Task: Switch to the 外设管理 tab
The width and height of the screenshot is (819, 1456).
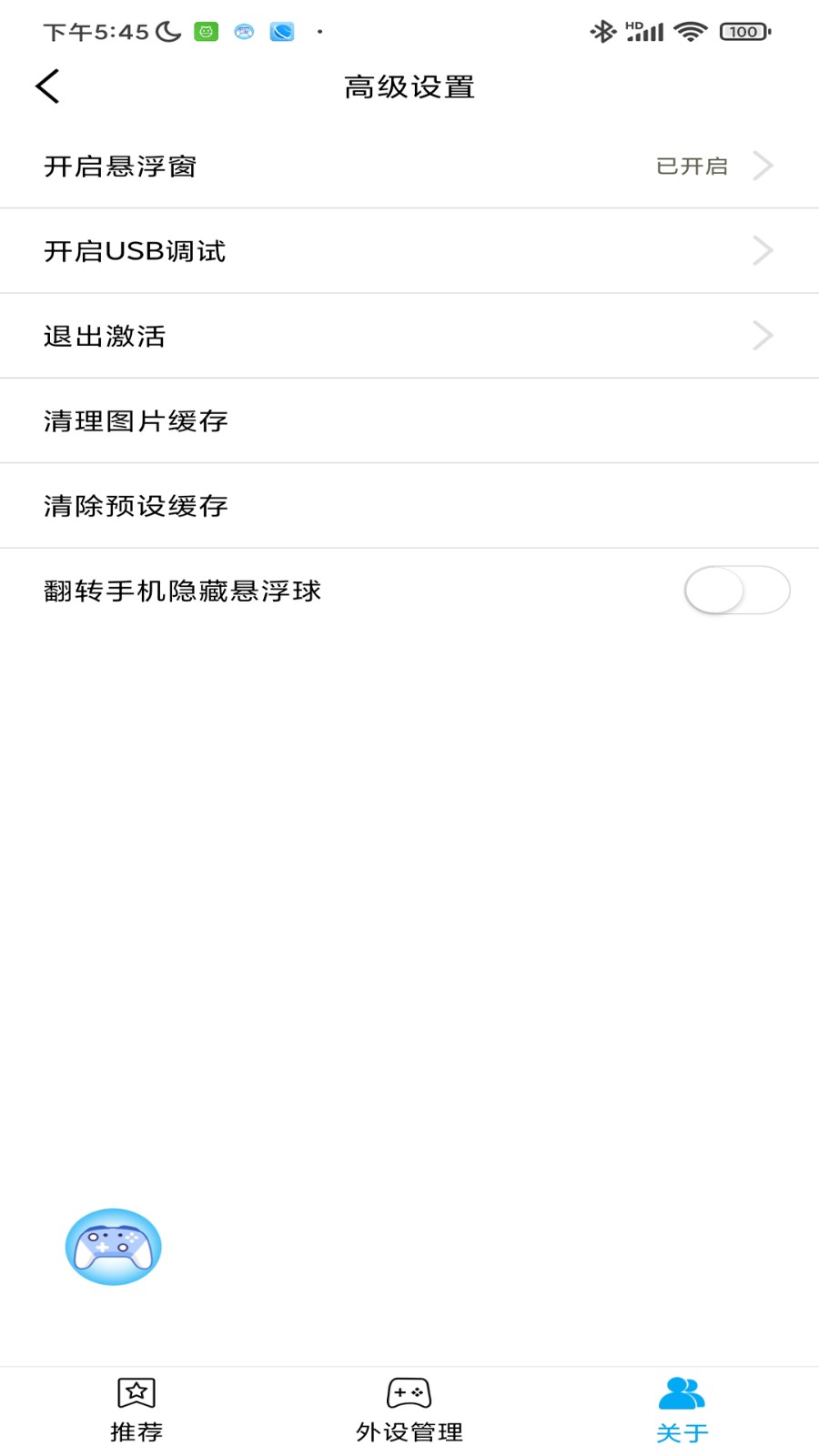Action: click(x=409, y=1410)
